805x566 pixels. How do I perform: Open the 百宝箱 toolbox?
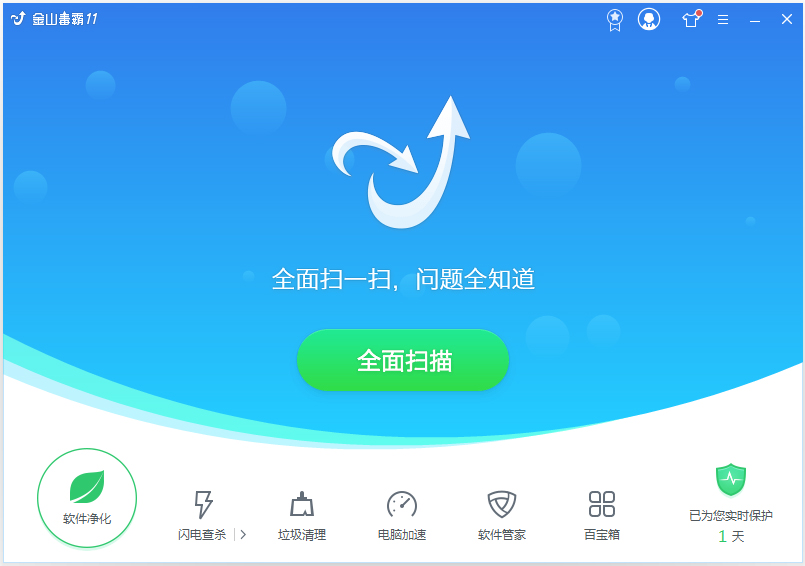[x=602, y=514]
